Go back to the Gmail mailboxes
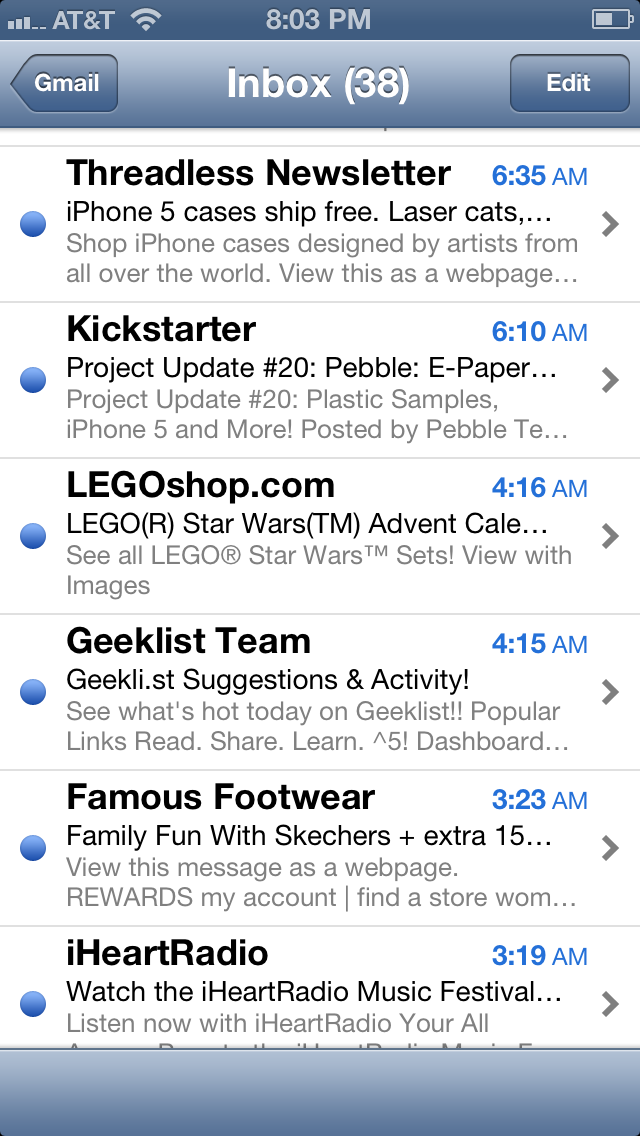640x1136 pixels. point(65,83)
